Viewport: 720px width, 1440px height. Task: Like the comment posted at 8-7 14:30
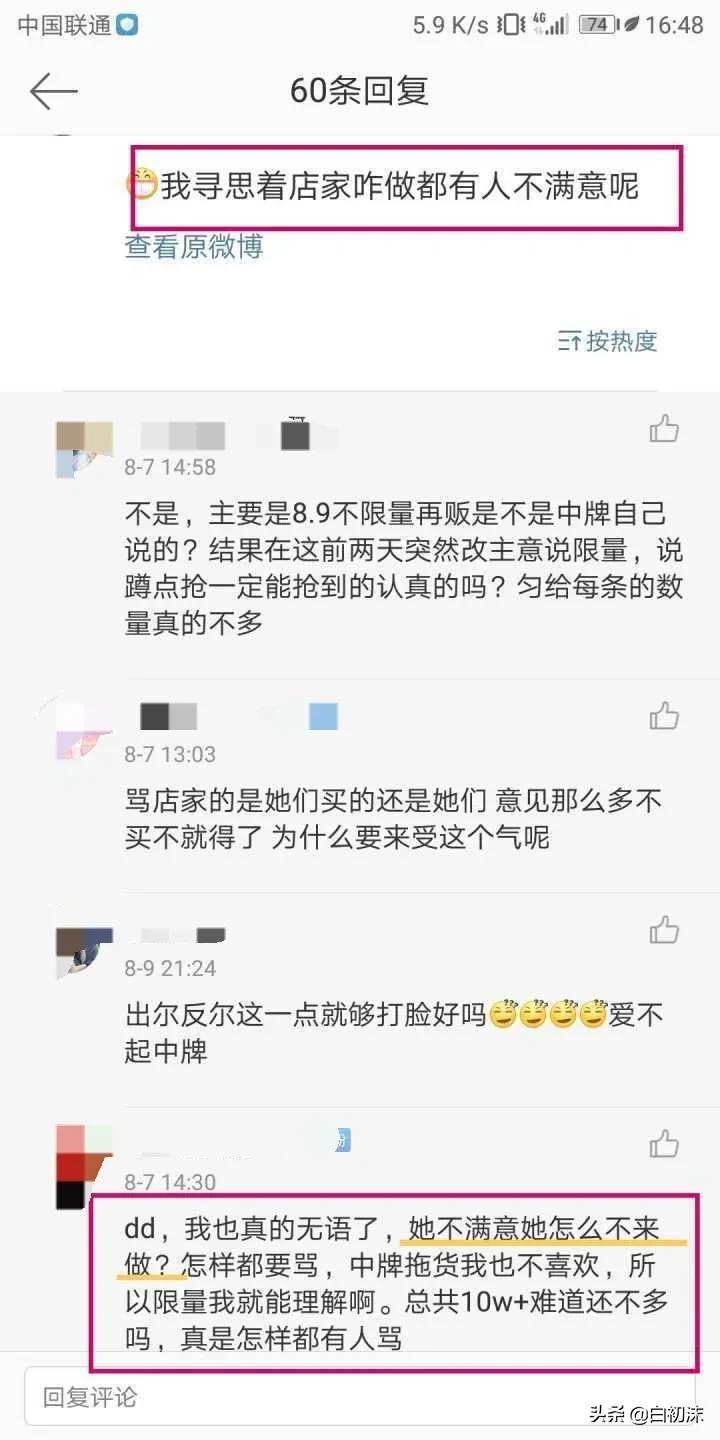[664, 1144]
